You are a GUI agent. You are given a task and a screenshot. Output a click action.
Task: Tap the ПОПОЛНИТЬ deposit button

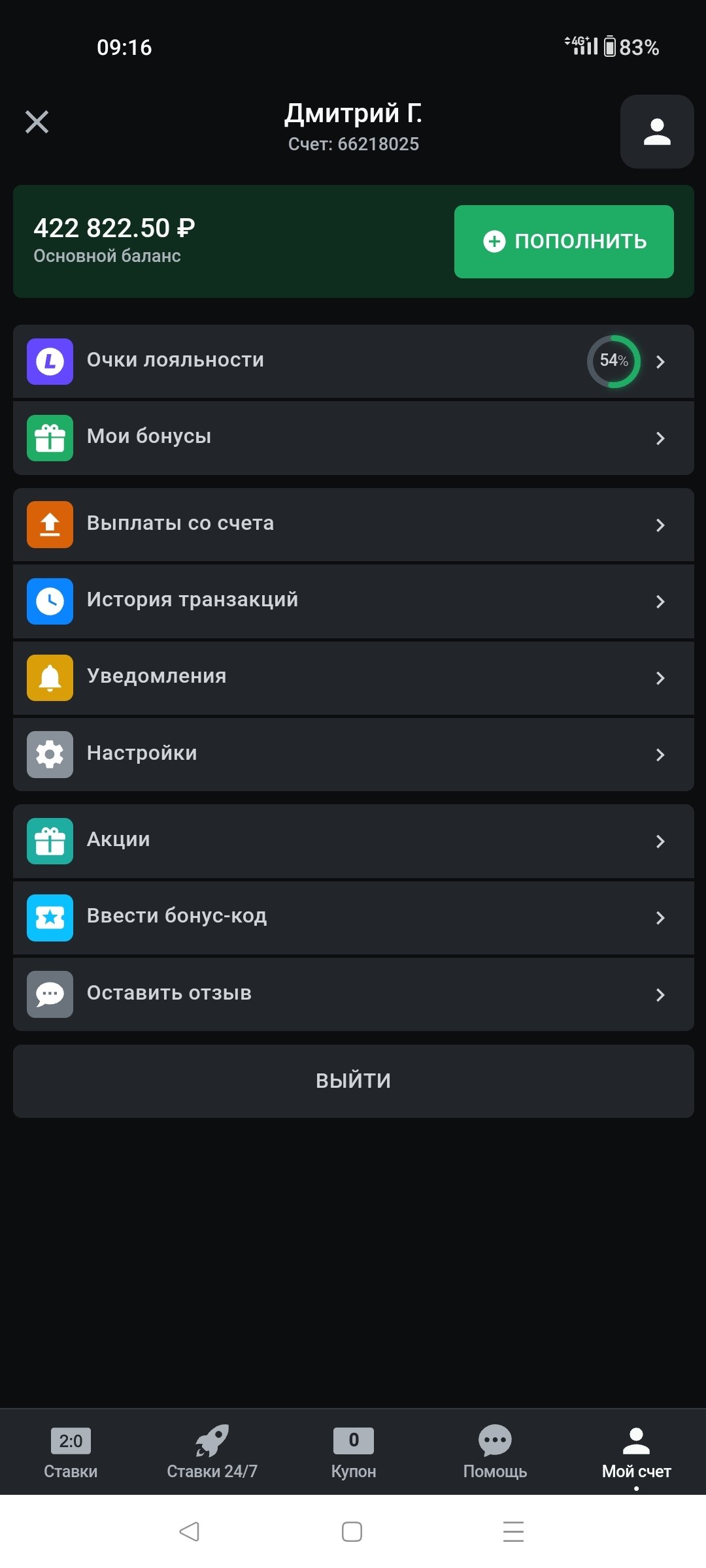click(x=563, y=242)
